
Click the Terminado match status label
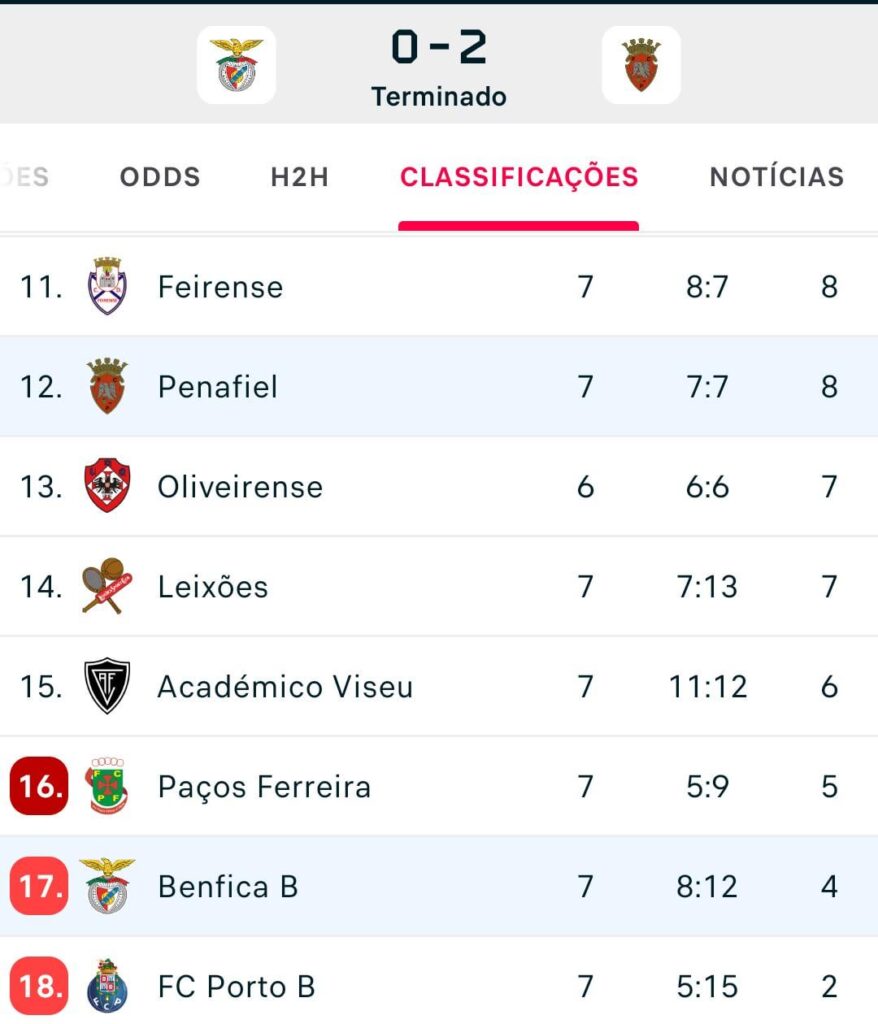(438, 98)
